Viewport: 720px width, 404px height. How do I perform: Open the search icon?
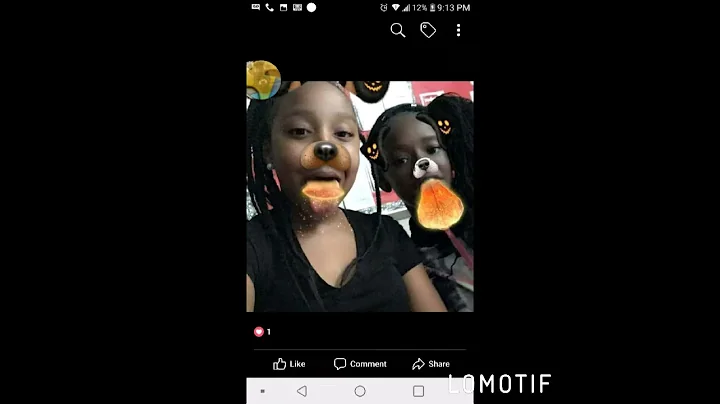[x=397, y=30]
